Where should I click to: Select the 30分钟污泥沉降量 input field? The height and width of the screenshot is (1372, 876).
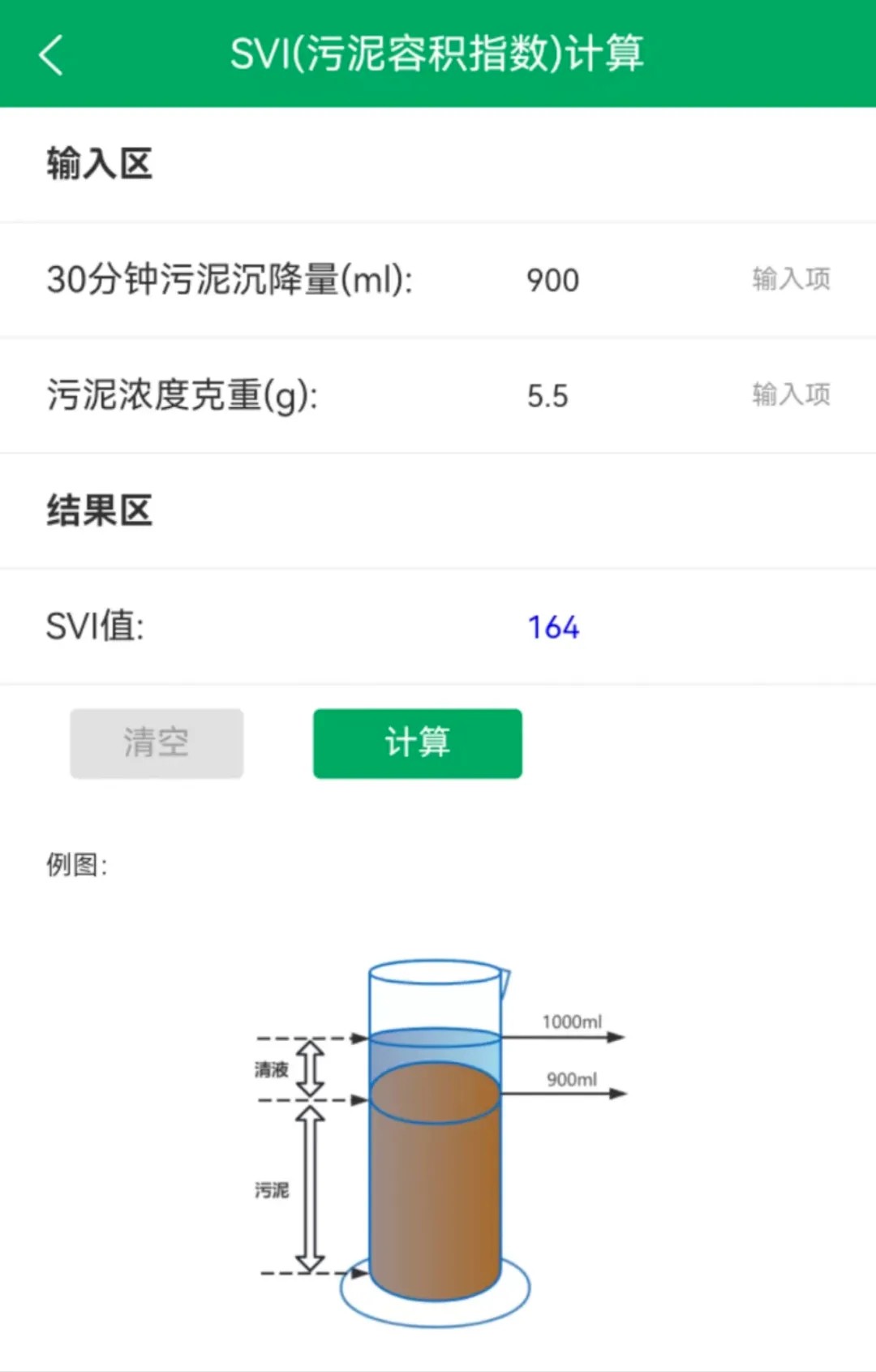coord(230,280)
